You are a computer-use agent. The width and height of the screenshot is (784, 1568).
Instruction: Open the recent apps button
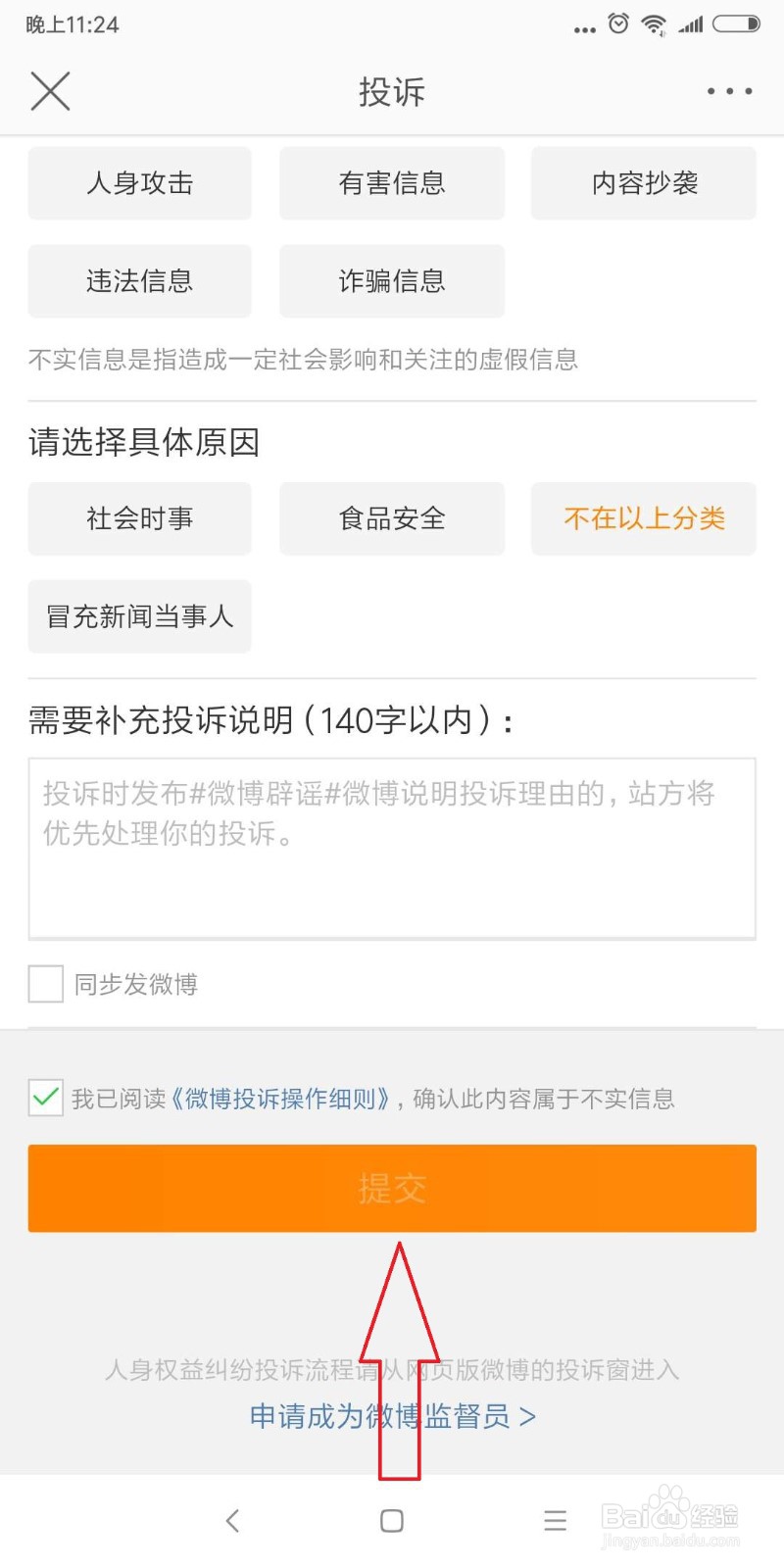tap(555, 1521)
